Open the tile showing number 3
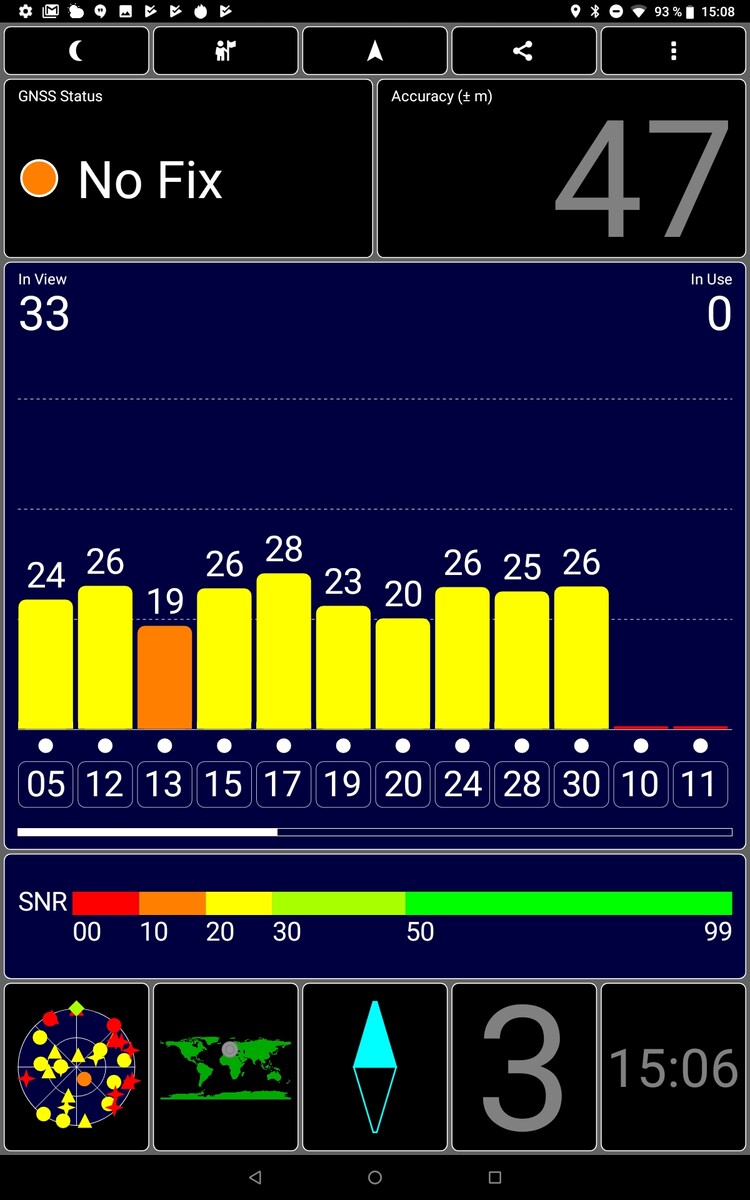Image resolution: width=750 pixels, height=1200 pixels. coord(523,1067)
